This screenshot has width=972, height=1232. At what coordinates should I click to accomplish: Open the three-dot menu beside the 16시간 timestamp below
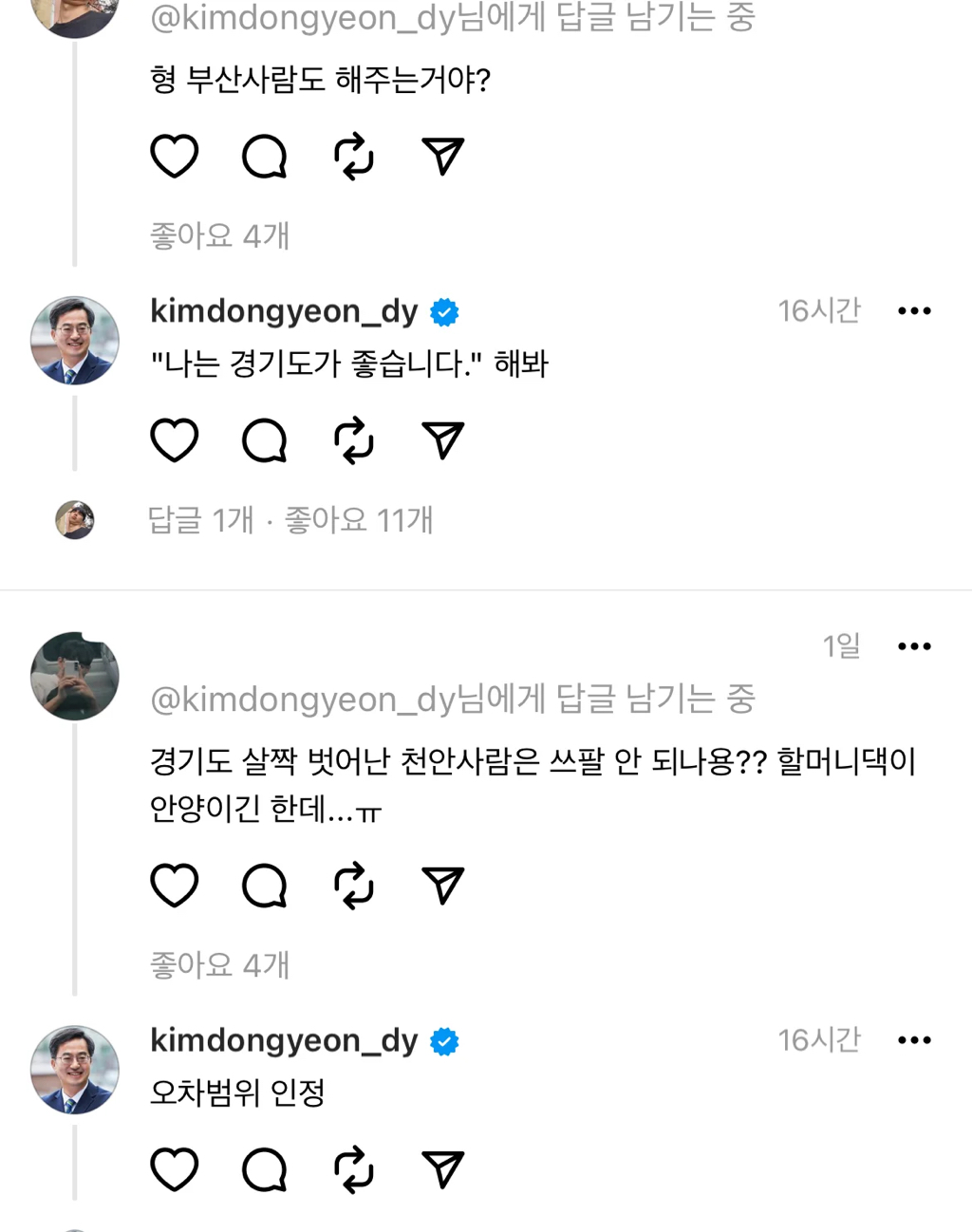point(914,1038)
